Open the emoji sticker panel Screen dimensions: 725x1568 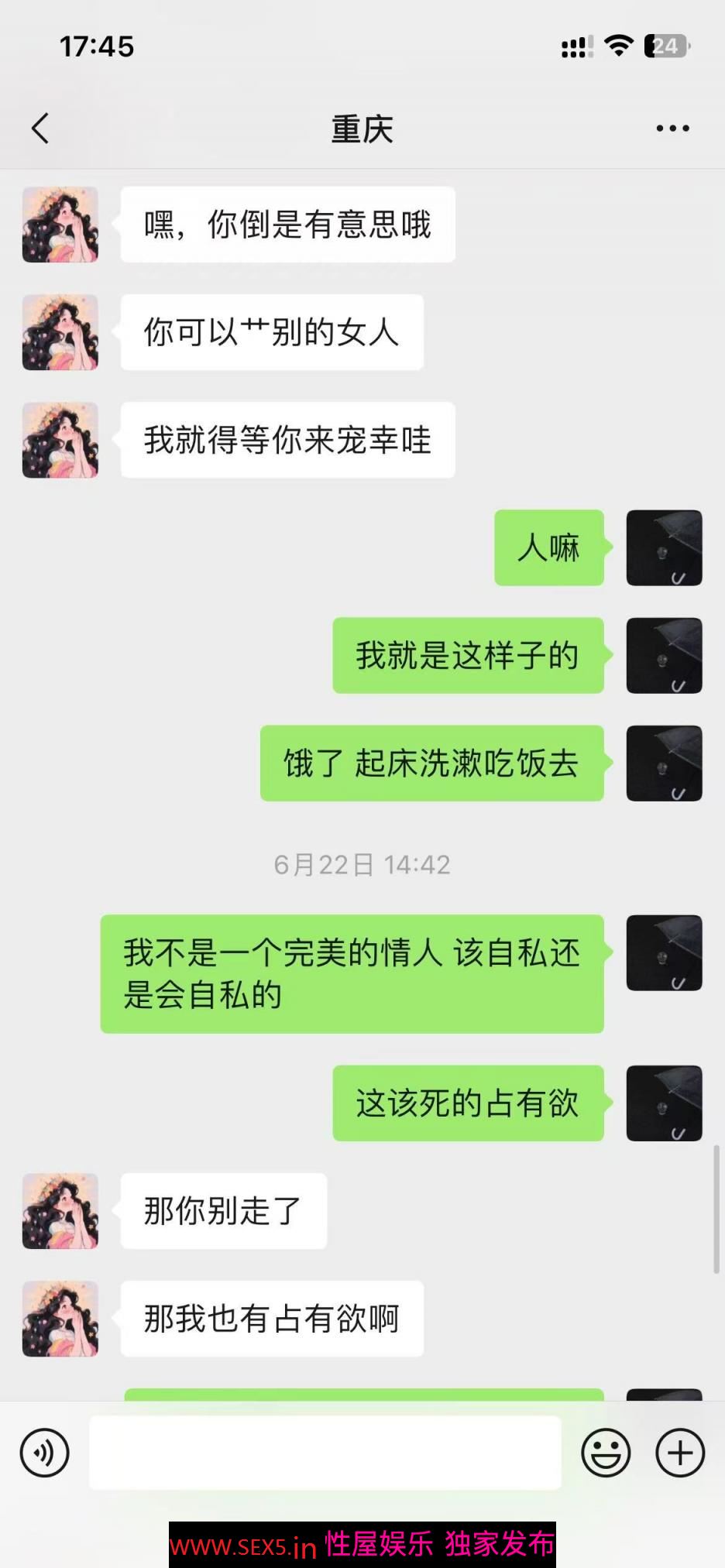(606, 1453)
